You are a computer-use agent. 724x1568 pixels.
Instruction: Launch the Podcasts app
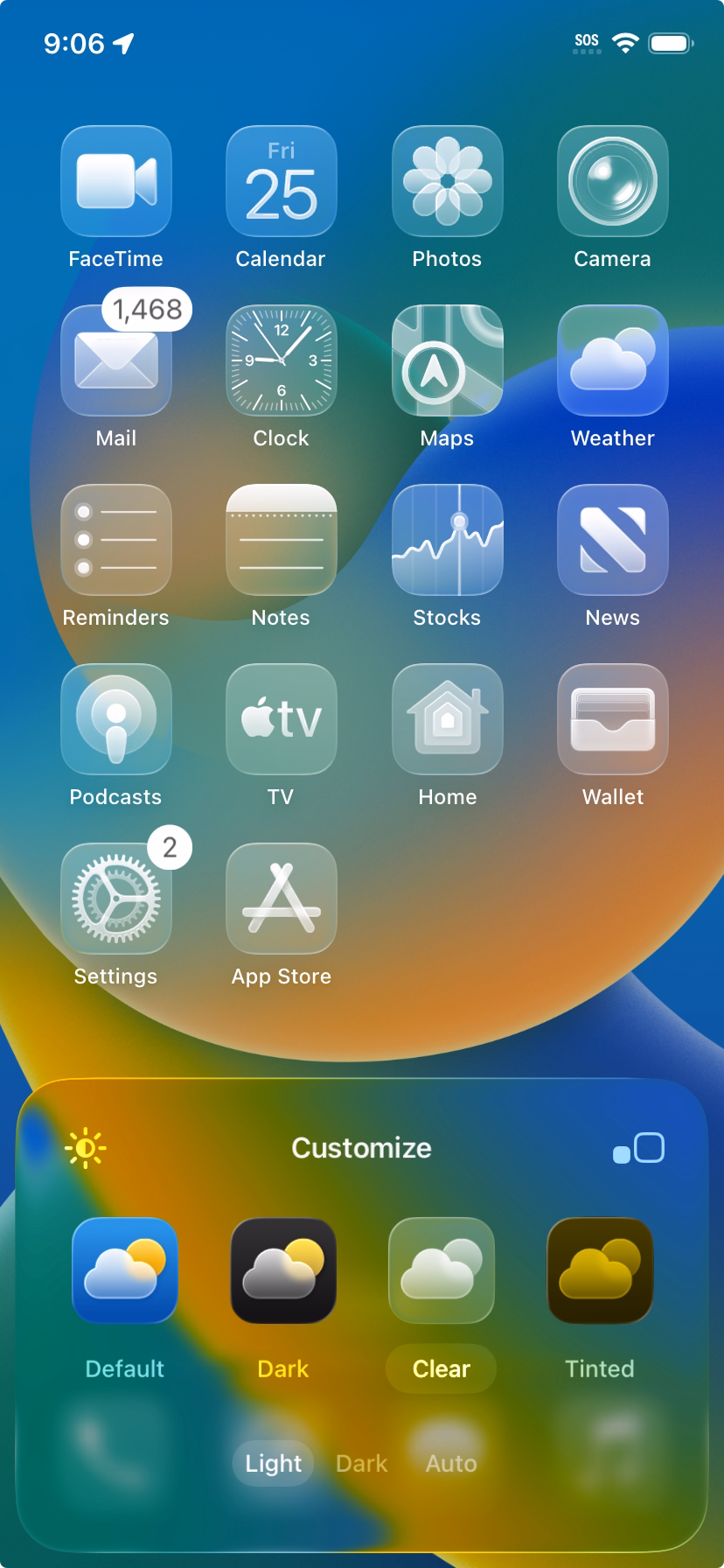(115, 719)
